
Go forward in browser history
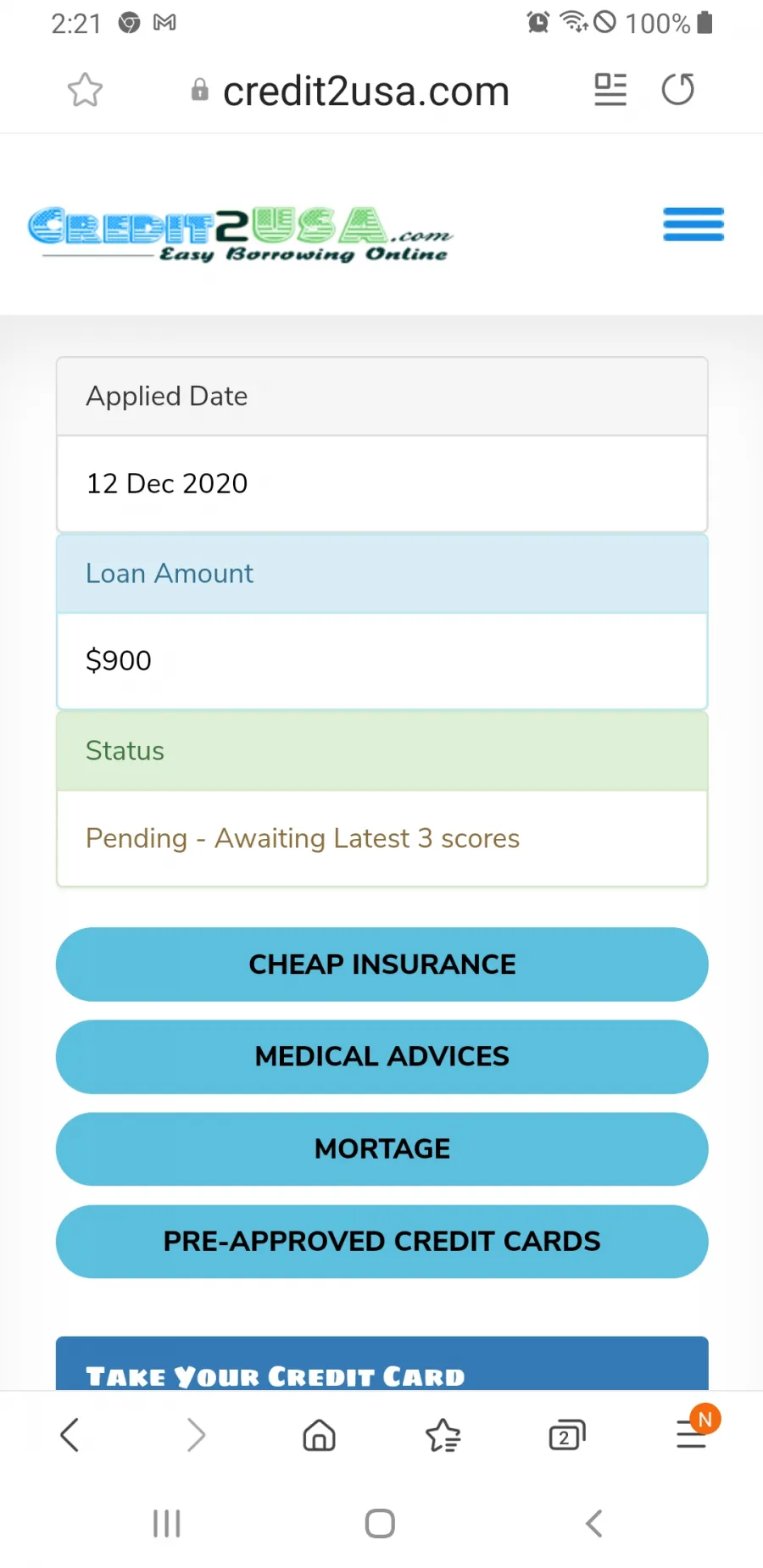pyautogui.click(x=196, y=1435)
